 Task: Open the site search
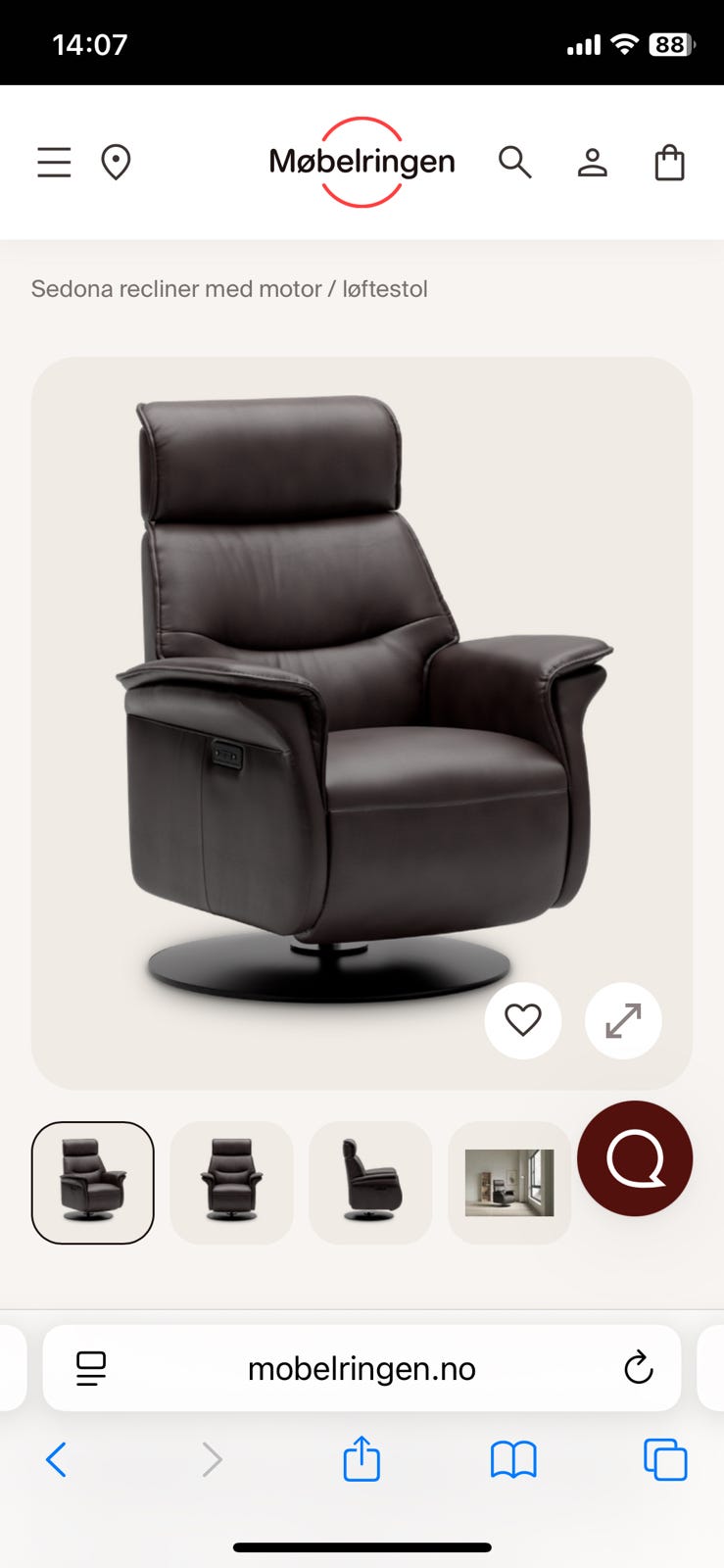tap(514, 163)
